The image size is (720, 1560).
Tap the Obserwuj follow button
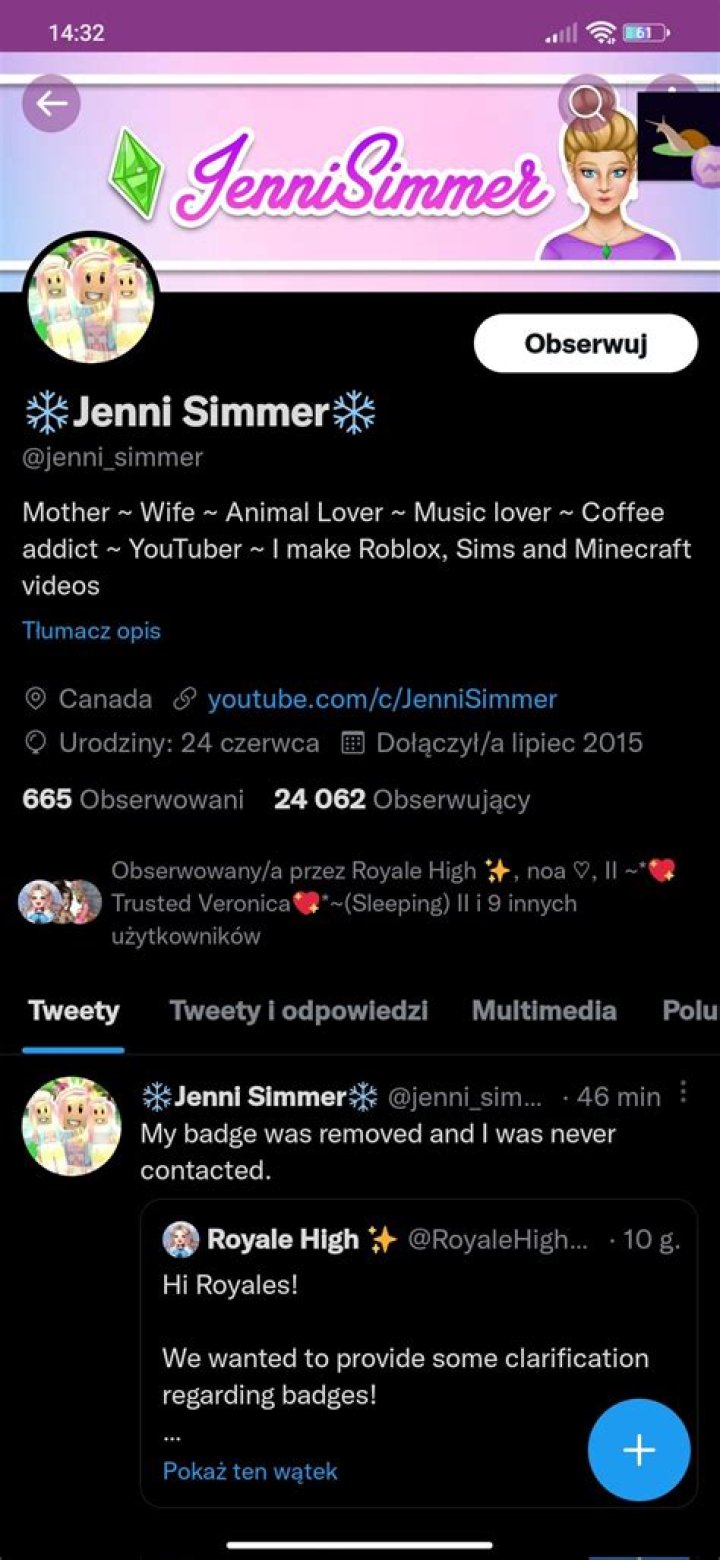585,344
